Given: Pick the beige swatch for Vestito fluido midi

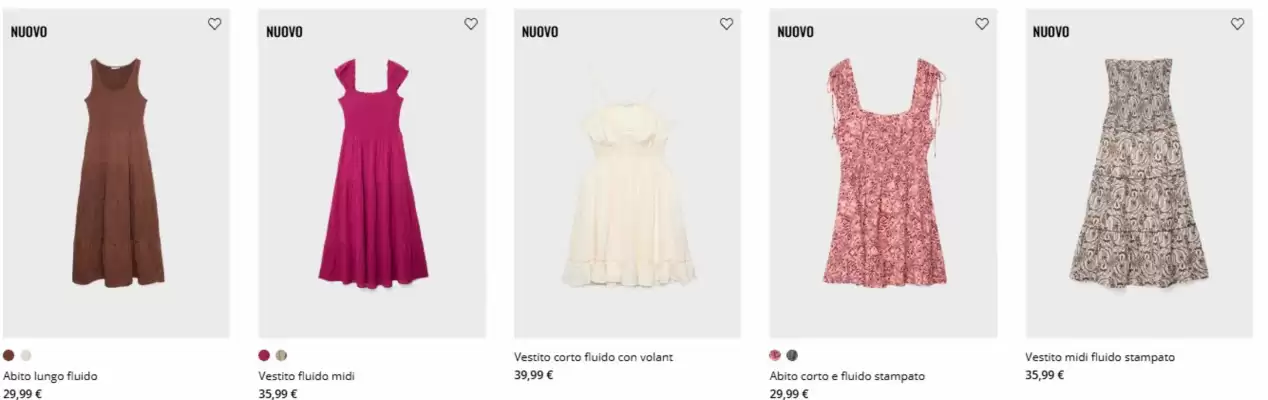Looking at the screenshot, I should point(281,355).
